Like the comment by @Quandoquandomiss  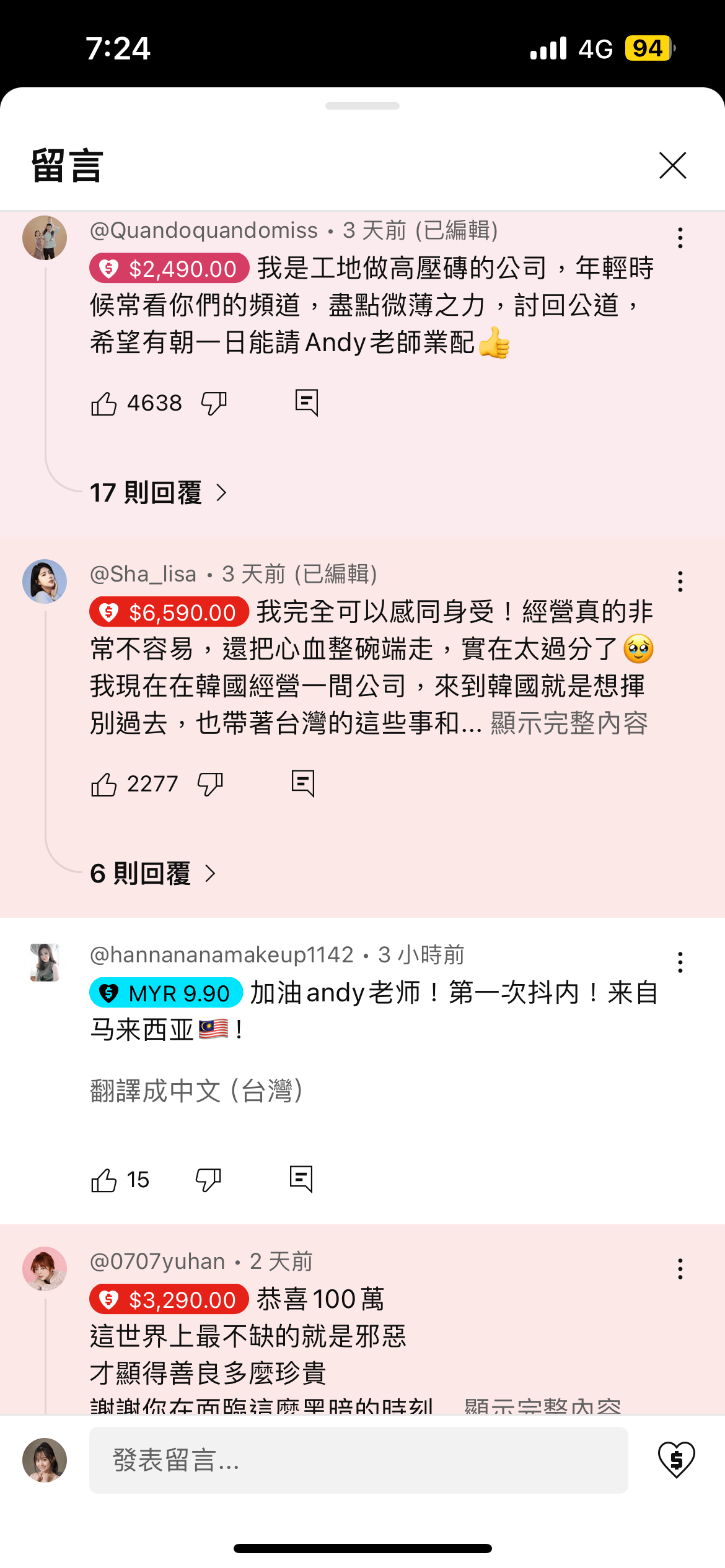104,404
